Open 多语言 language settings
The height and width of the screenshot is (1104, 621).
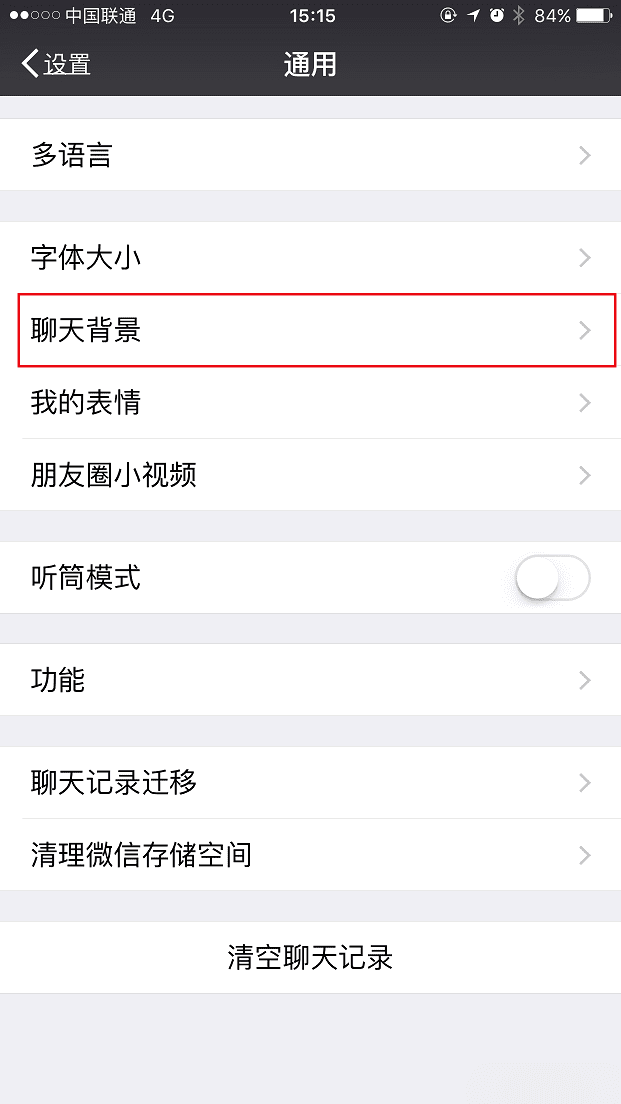tap(310, 155)
